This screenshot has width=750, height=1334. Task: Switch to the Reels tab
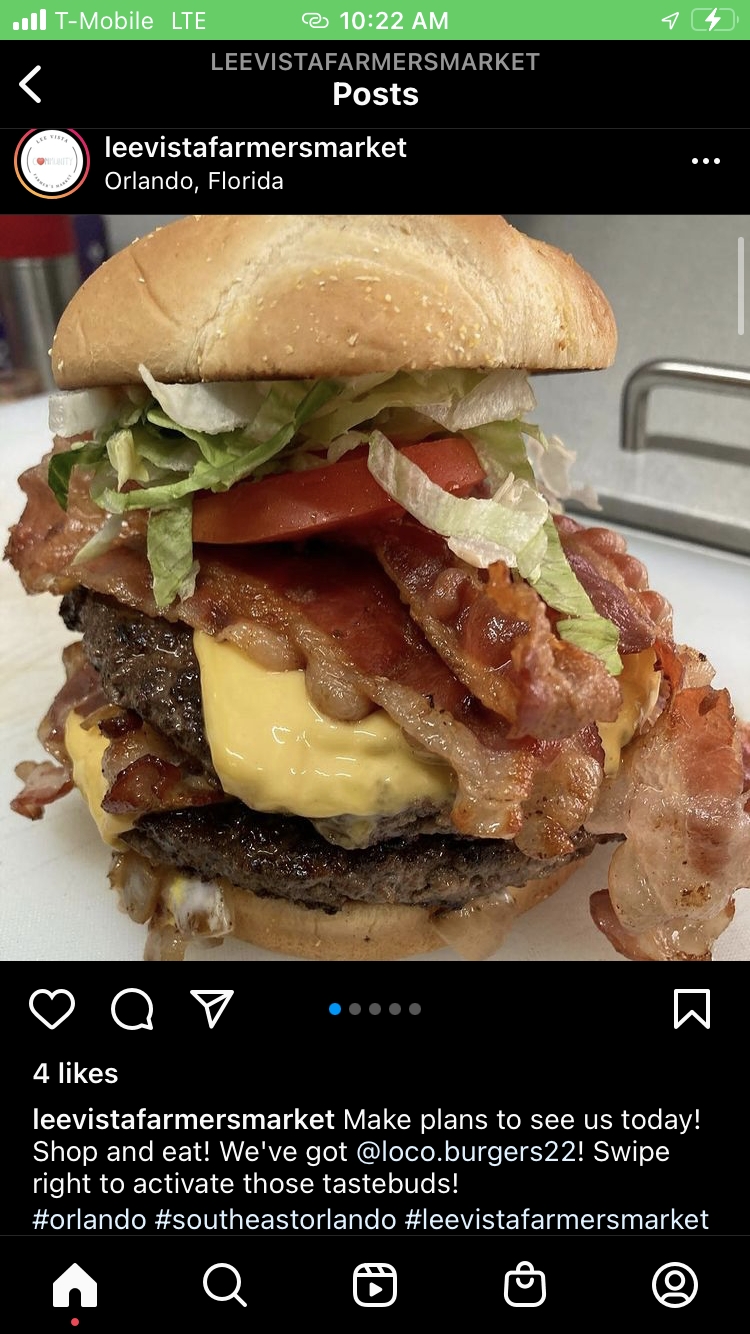375,1285
